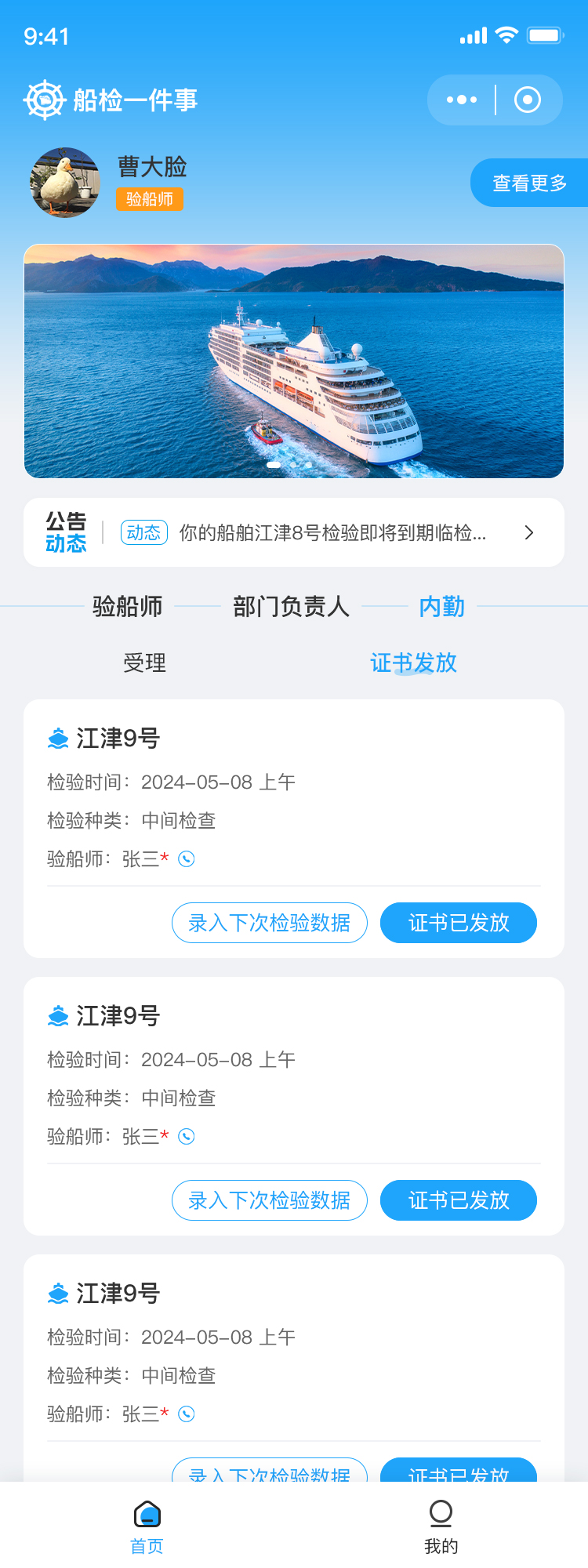588x1568 pixels.
Task: Select the 内勤 role tab
Action: point(441,606)
